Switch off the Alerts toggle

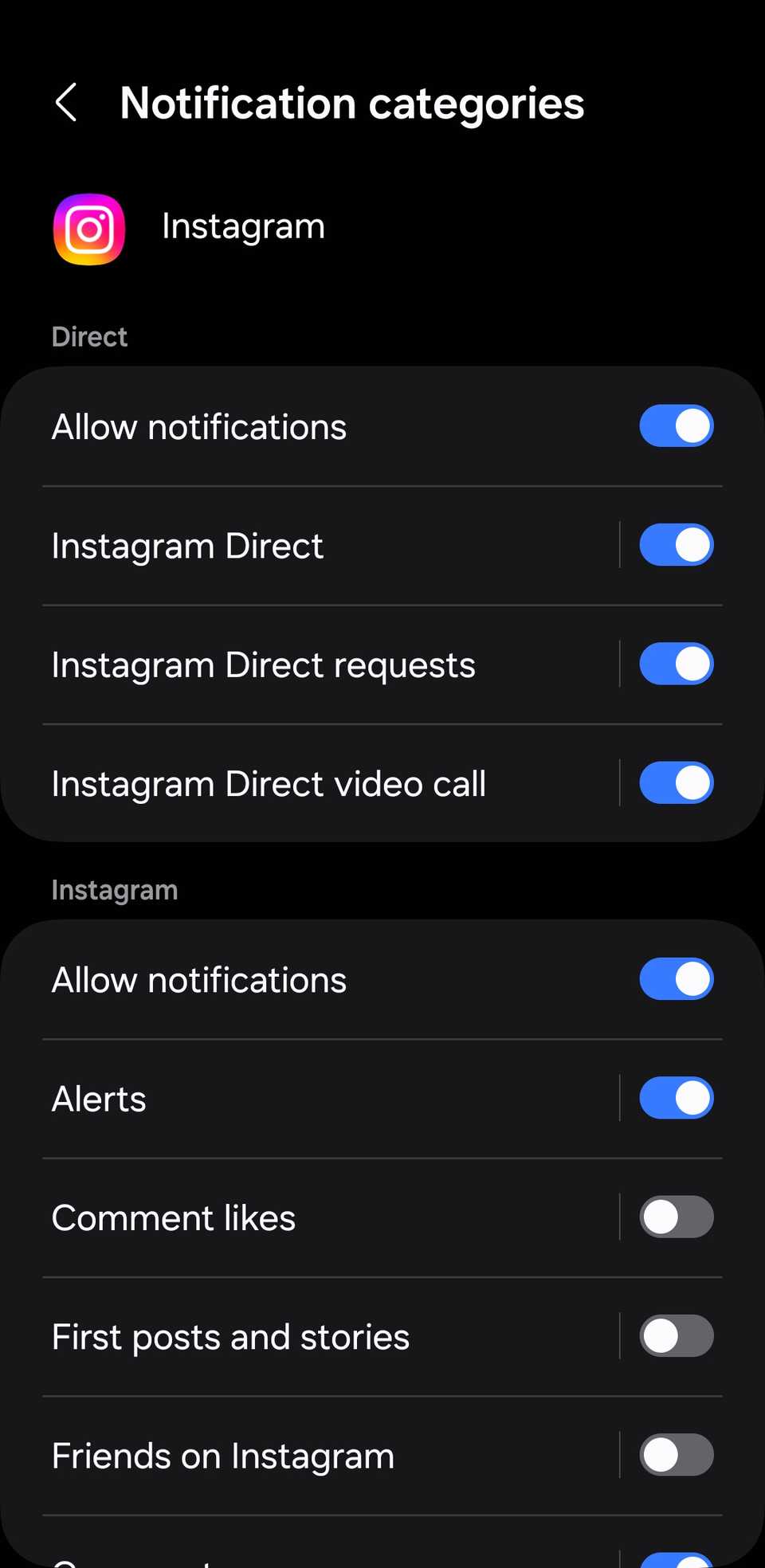[x=676, y=1098]
